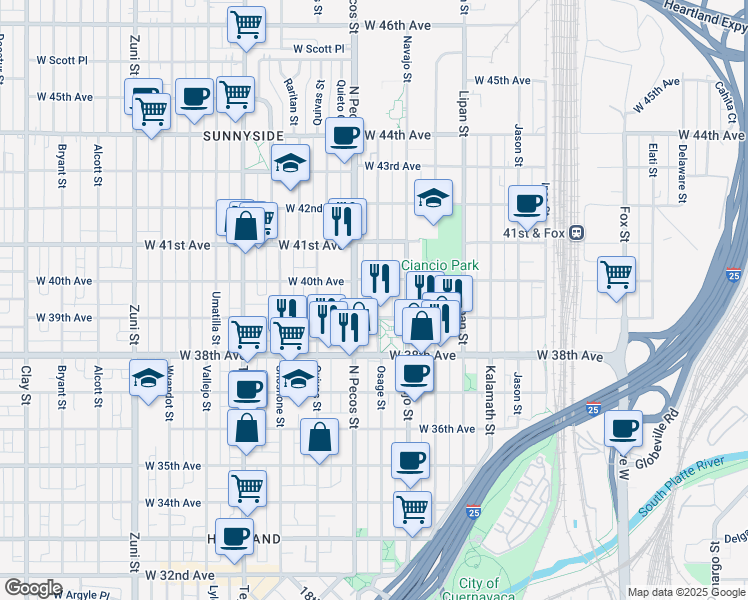Tap the school marker near Zuni St and W 38th

tap(148, 382)
